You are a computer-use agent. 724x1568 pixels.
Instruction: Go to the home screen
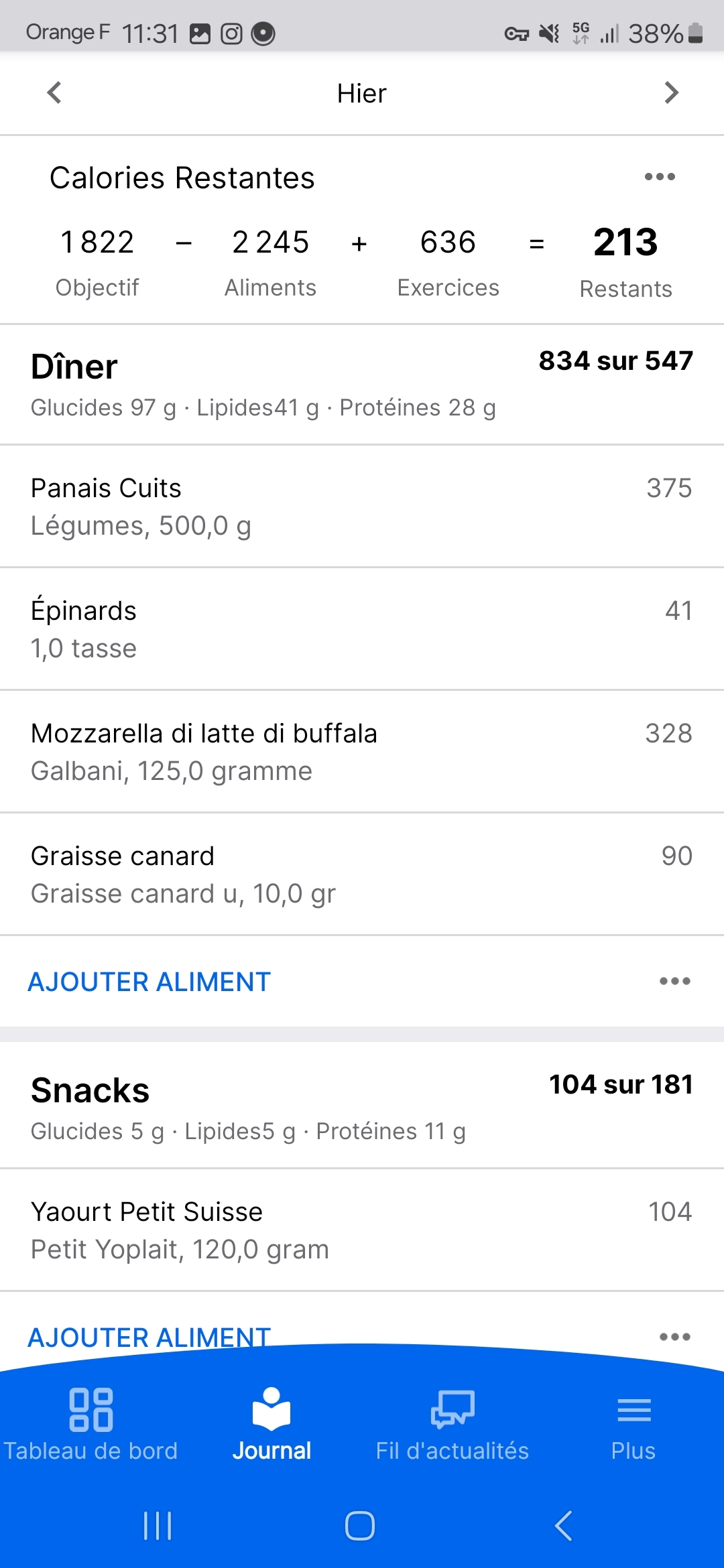click(x=360, y=1526)
